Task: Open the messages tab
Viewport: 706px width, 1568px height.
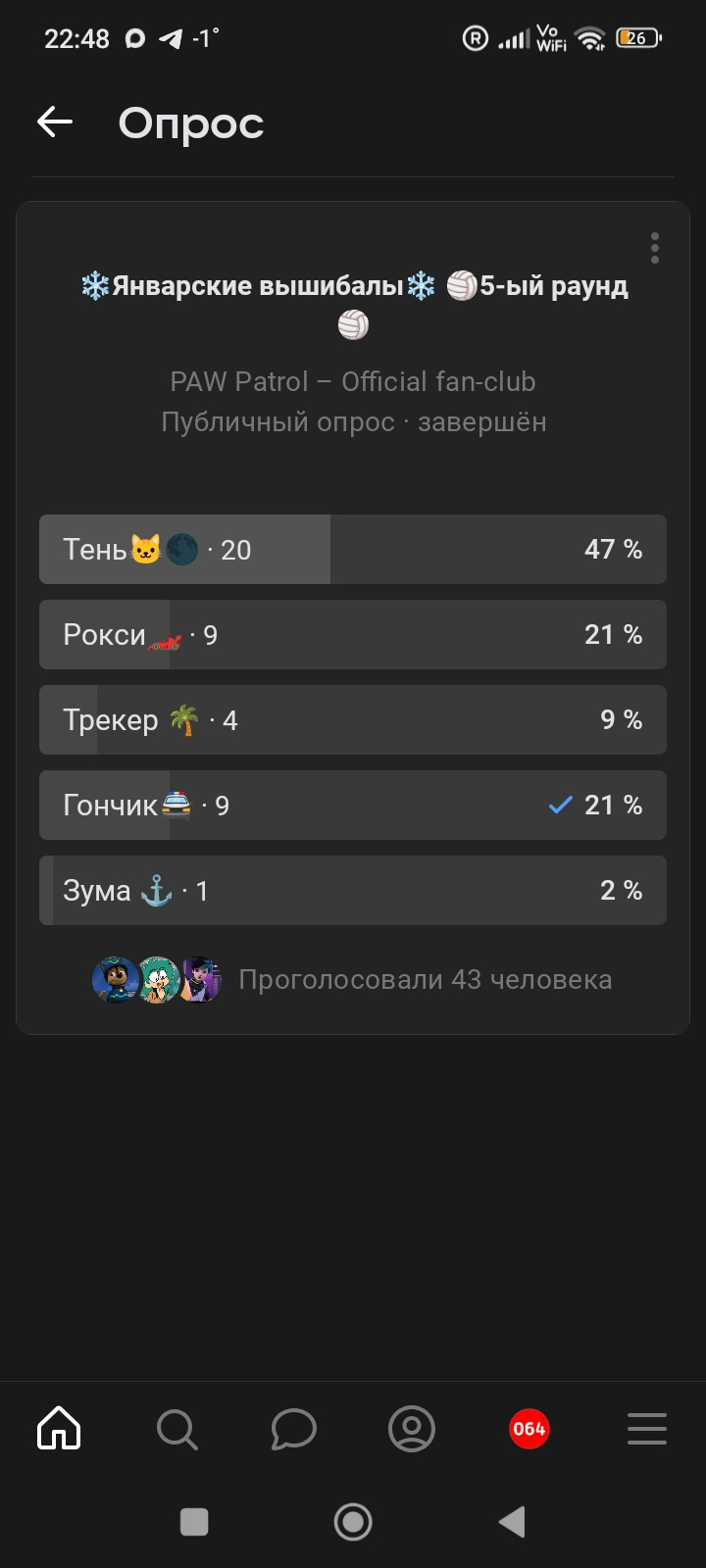Action: coord(294,1429)
